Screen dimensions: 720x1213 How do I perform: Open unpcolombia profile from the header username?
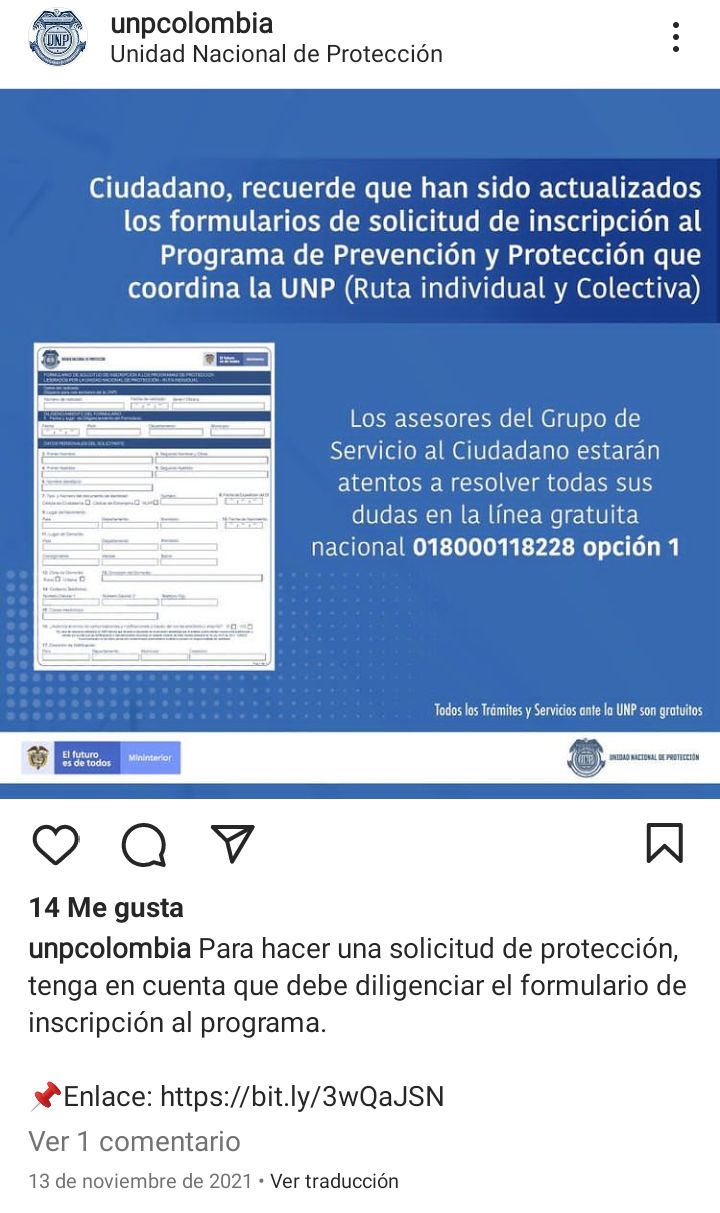191,24
